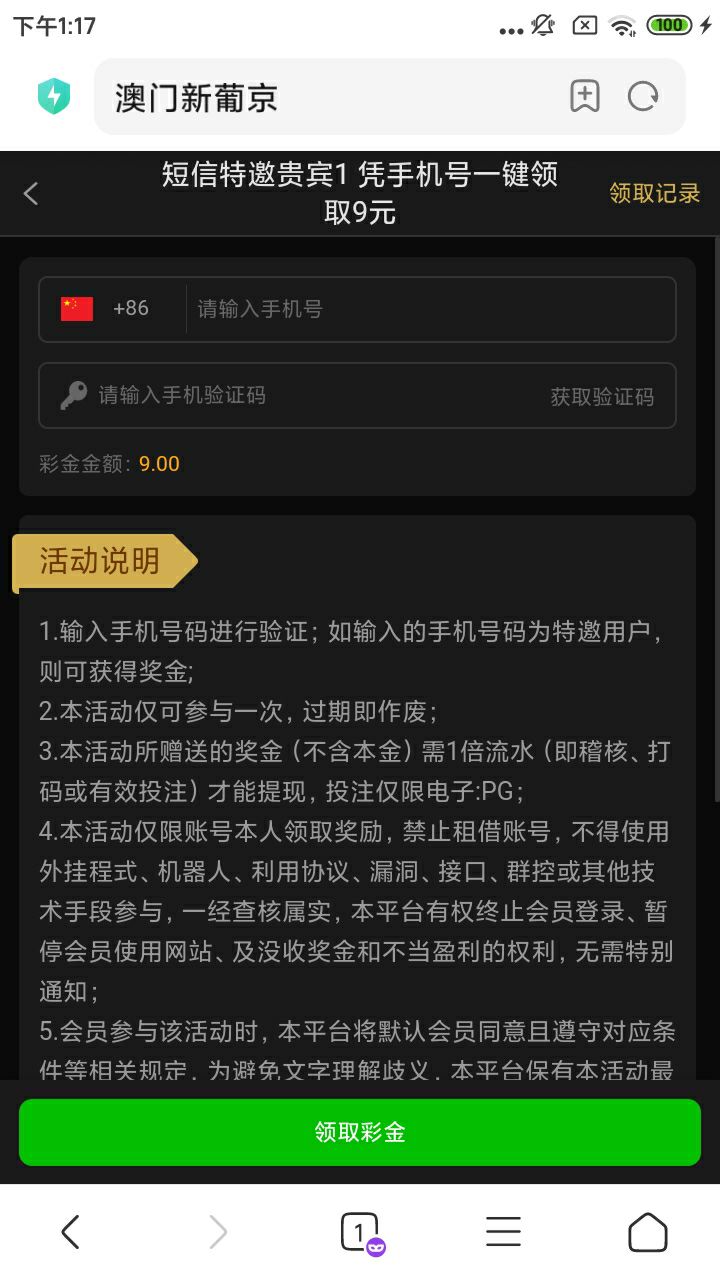This screenshot has width=720, height=1280.
Task: Open the browser tabs switcher
Action: (360, 1232)
